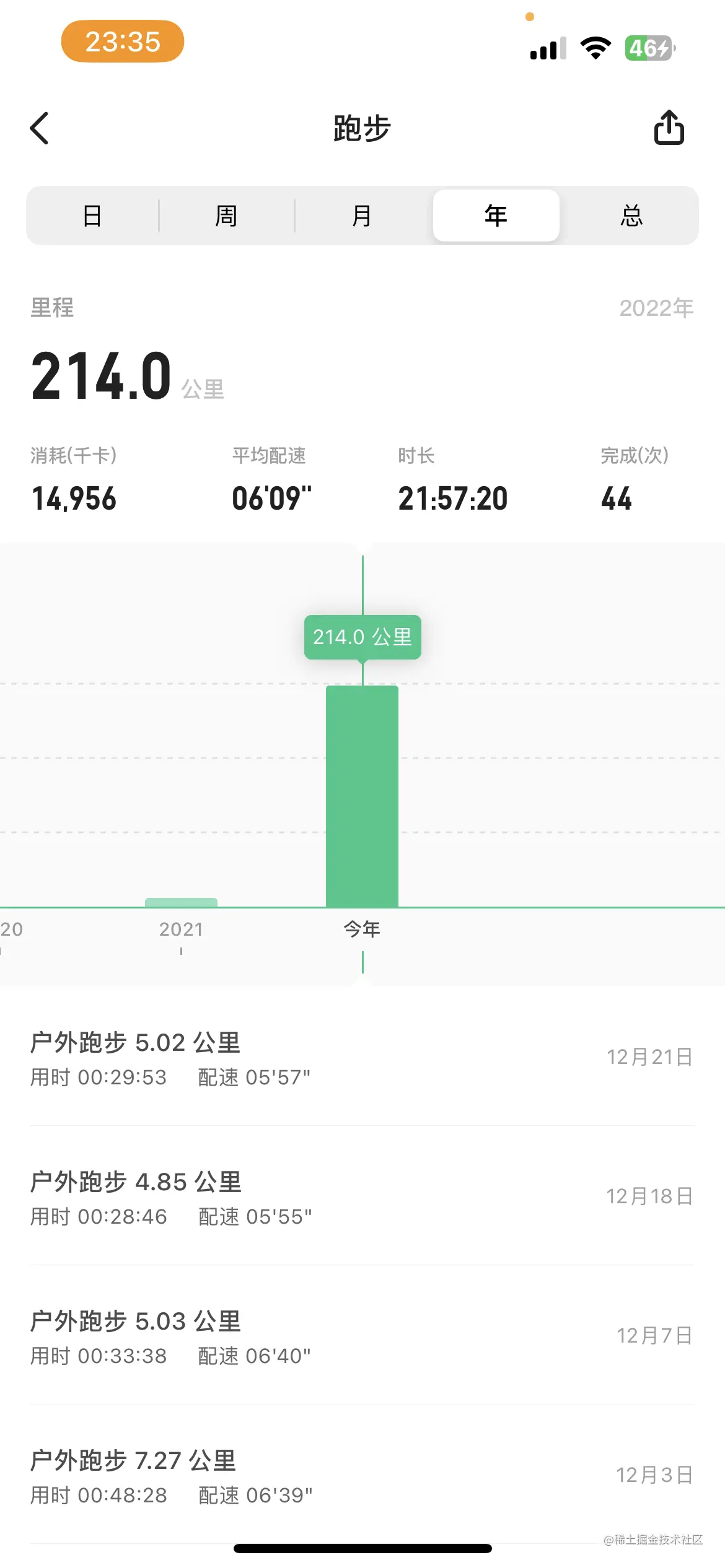Select the 年 tab
This screenshot has width=725, height=1568.
coord(496,216)
